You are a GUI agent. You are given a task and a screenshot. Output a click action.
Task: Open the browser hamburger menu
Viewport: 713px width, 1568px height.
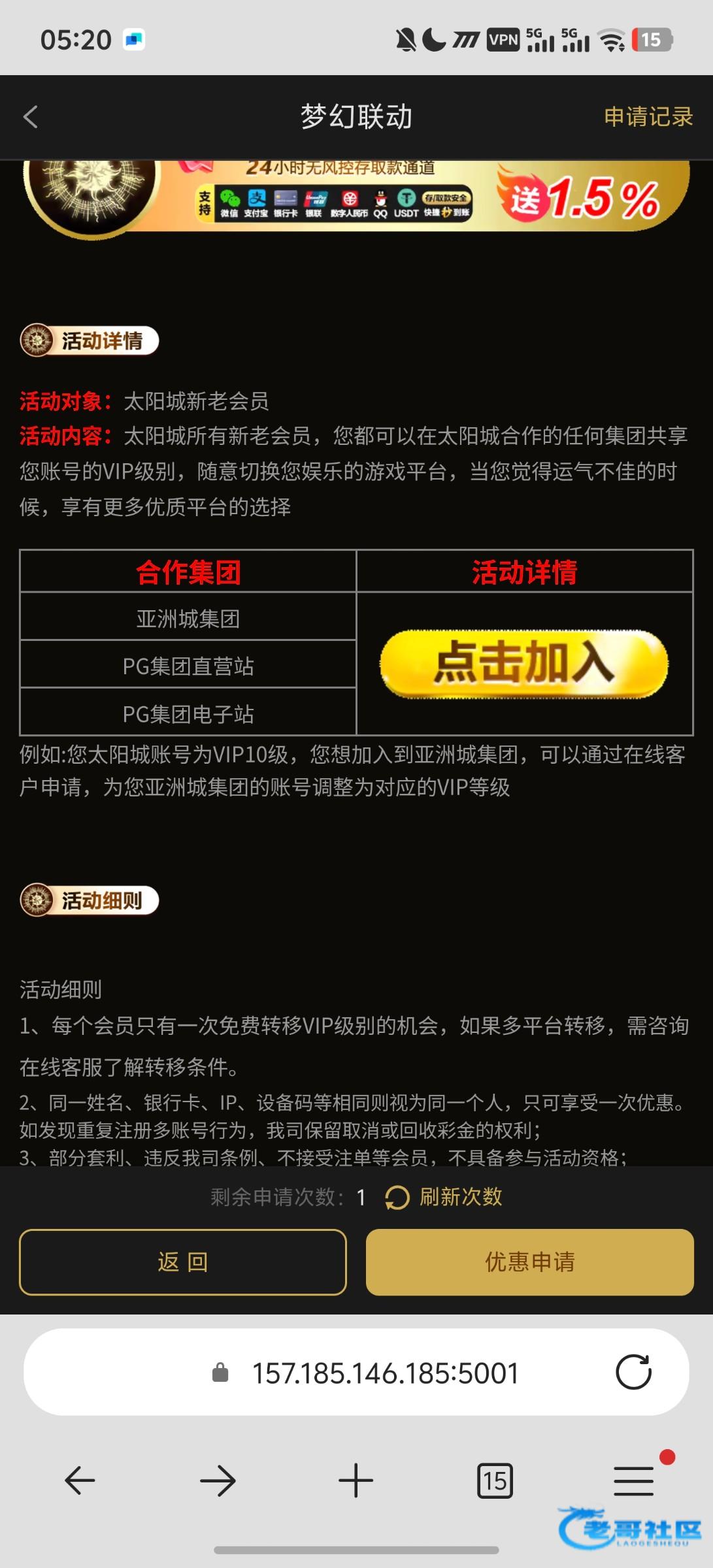pos(633,1480)
